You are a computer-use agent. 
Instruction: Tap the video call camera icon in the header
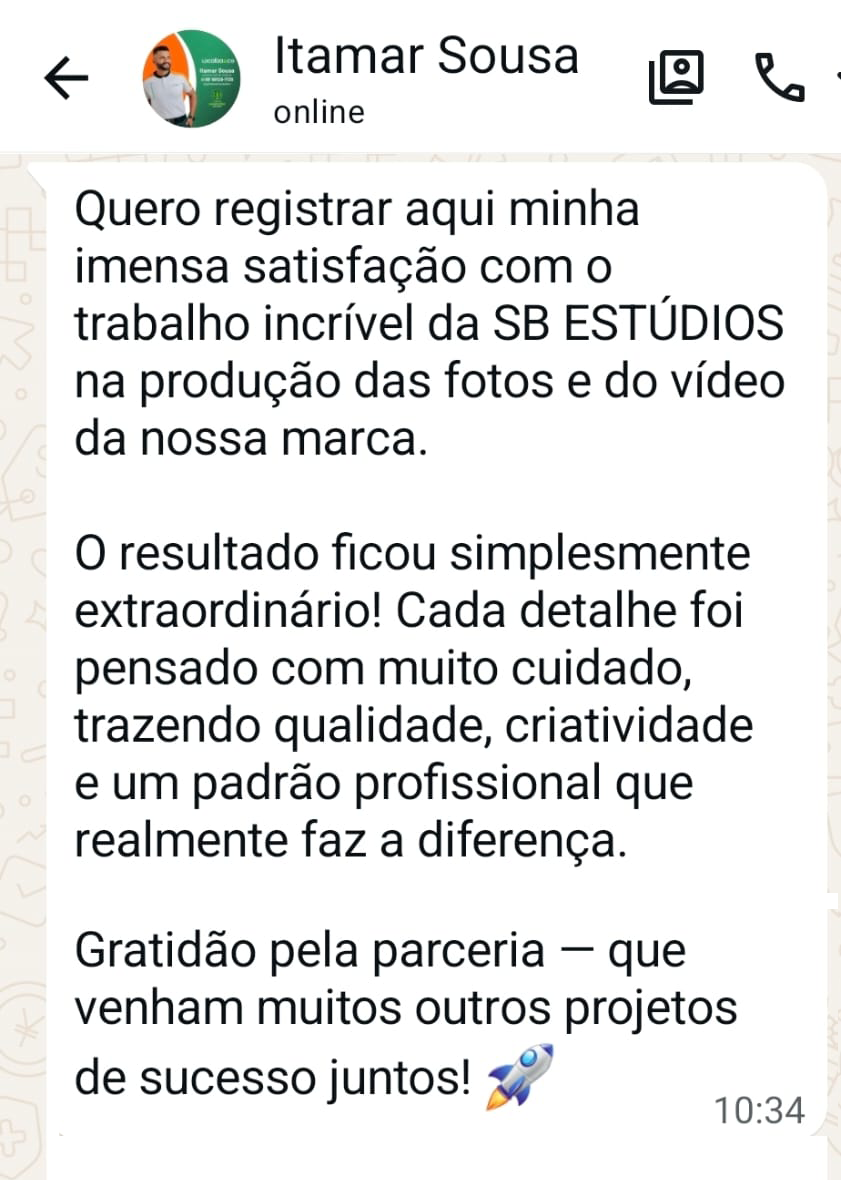pos(676,75)
